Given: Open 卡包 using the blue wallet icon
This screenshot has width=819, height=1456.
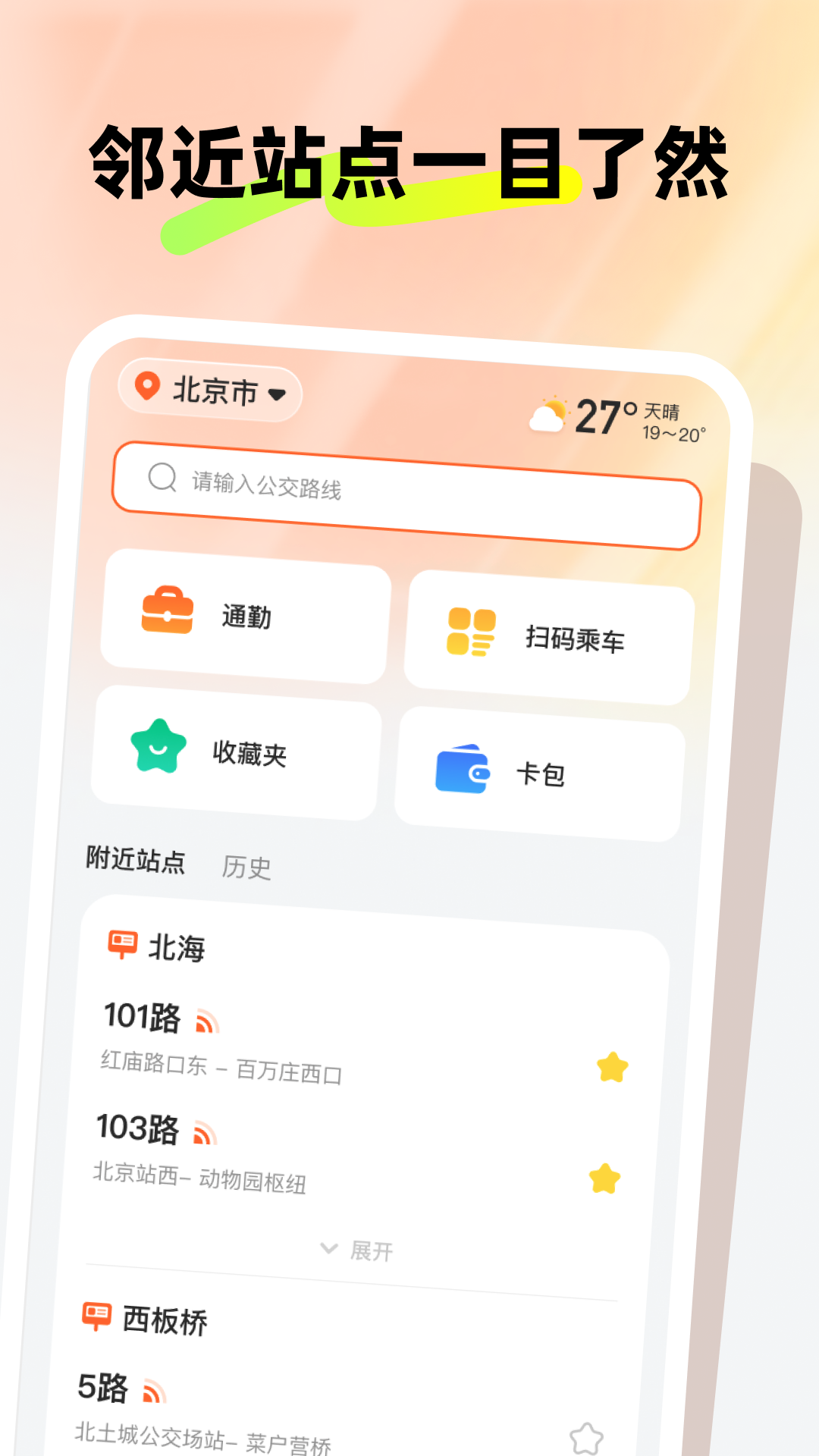Looking at the screenshot, I should [x=460, y=770].
